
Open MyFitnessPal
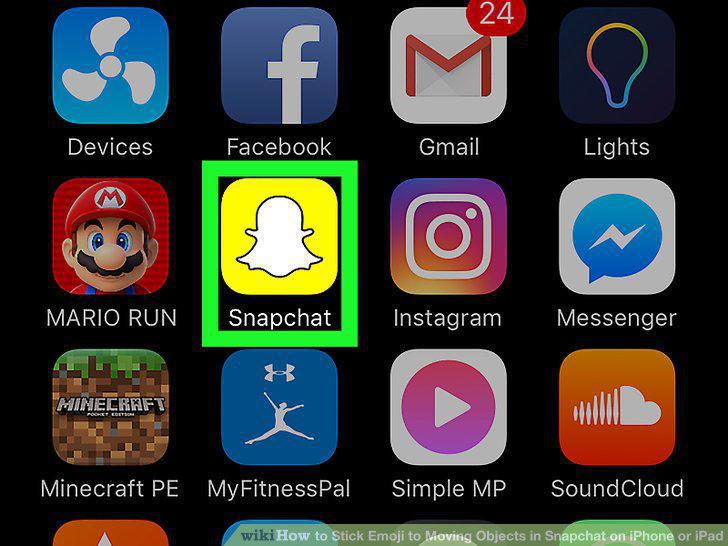coord(280,407)
